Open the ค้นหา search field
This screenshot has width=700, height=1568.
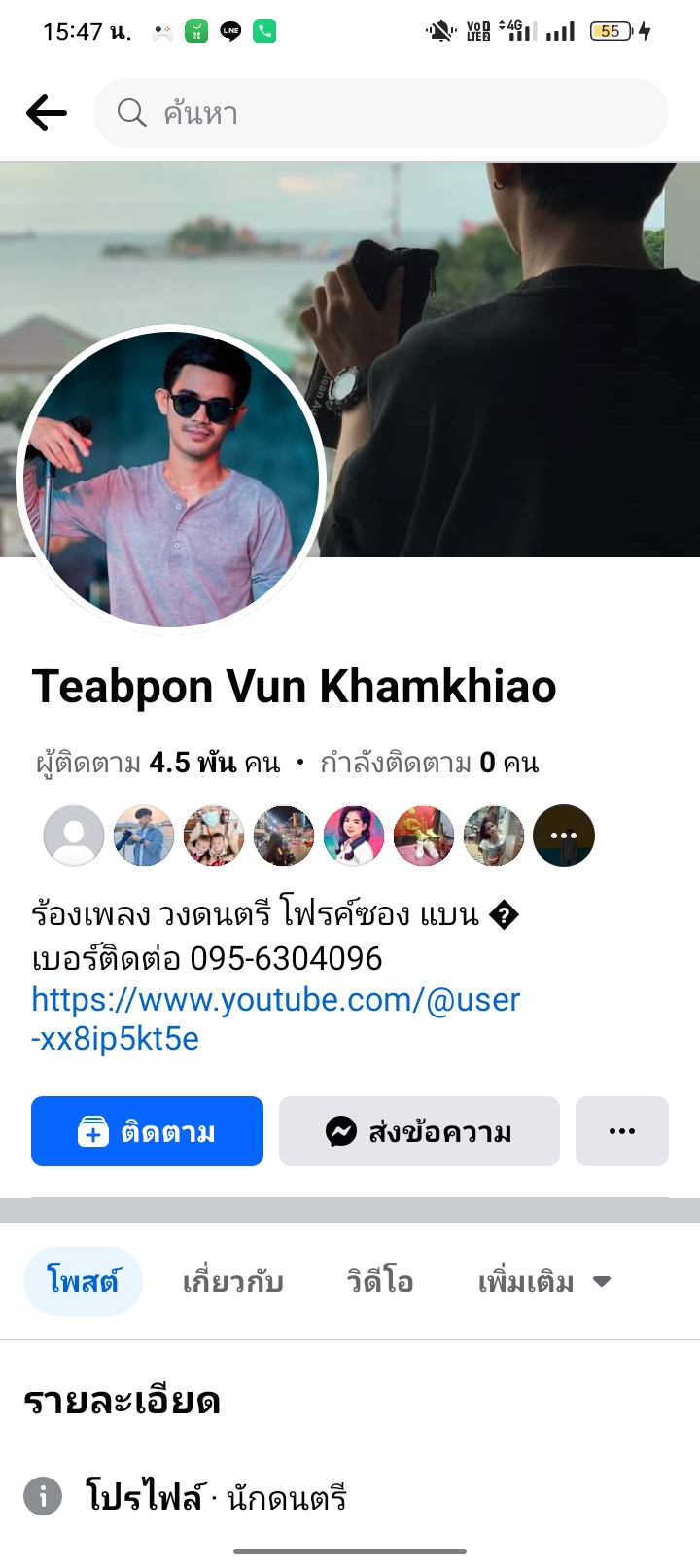[381, 113]
